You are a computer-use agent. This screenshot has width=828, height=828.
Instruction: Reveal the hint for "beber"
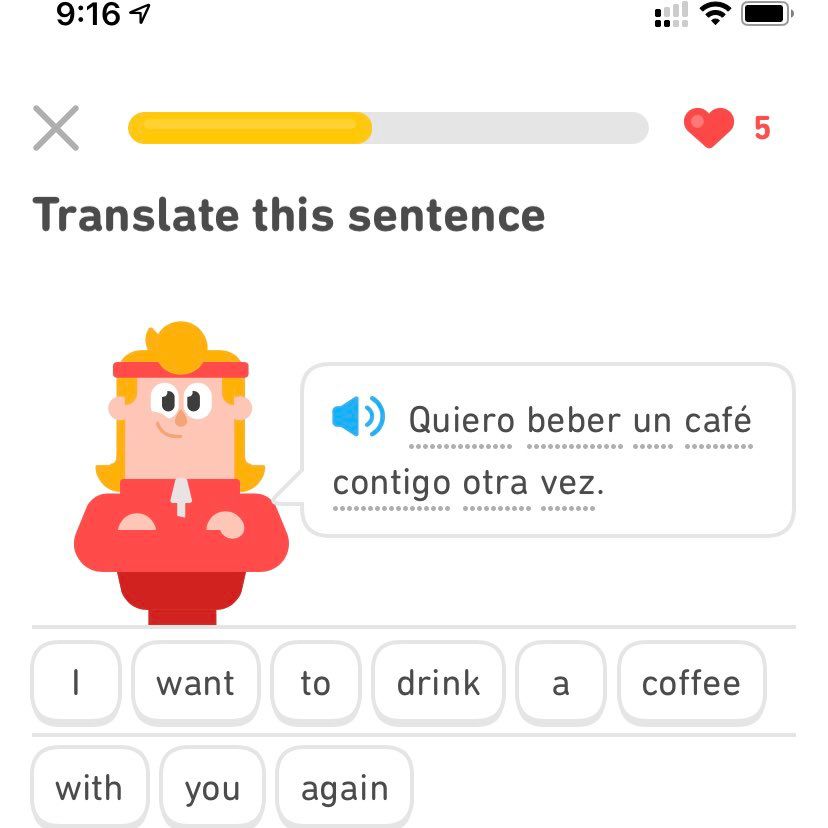pos(574,420)
